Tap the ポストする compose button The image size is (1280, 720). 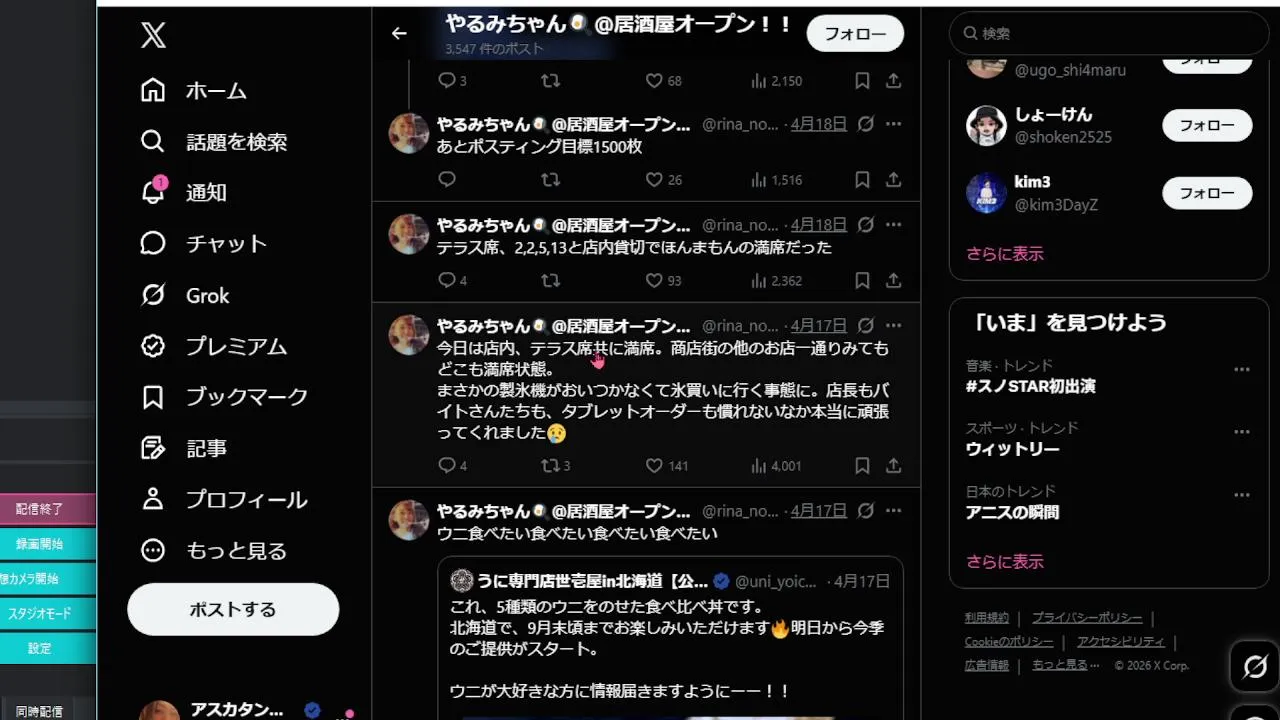(233, 609)
